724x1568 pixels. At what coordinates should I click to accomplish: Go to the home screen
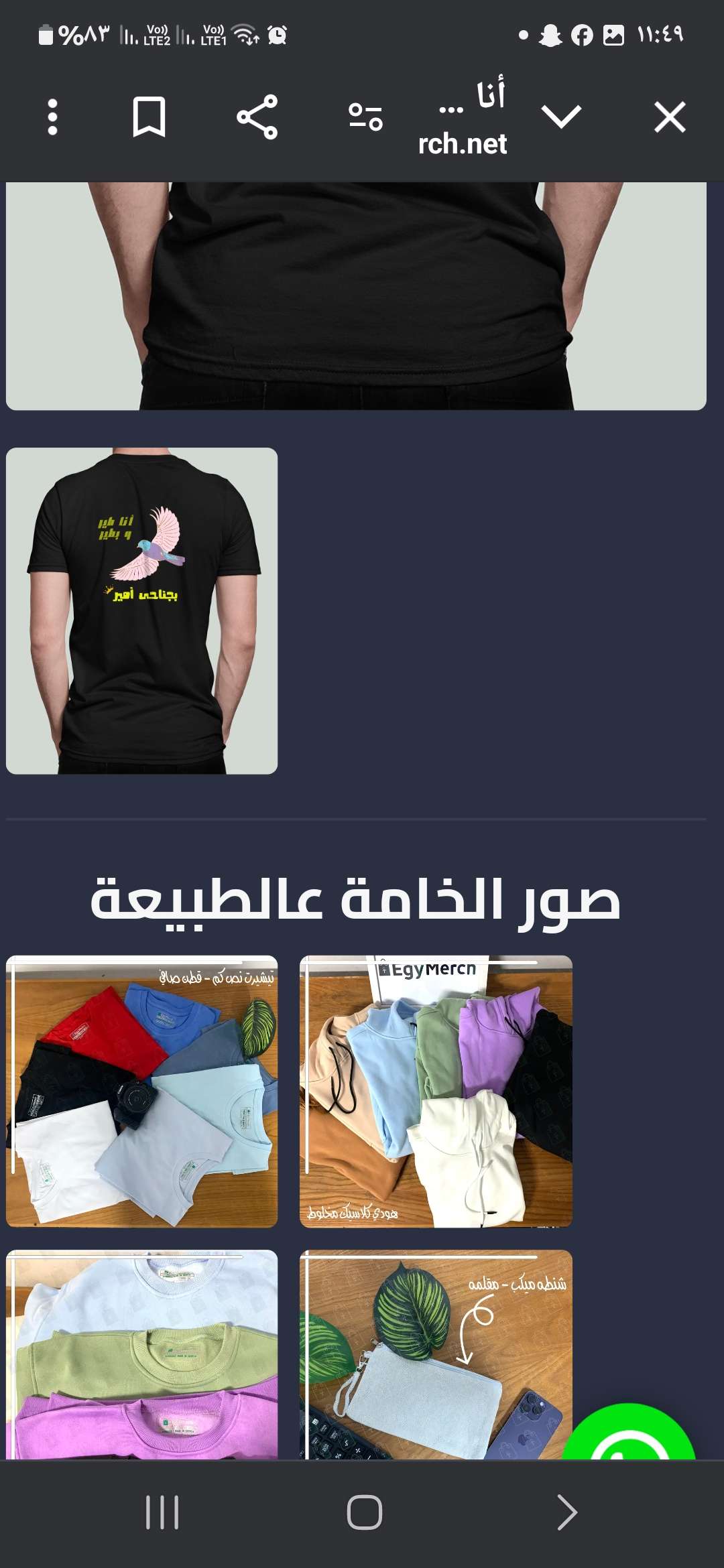coord(364,1512)
